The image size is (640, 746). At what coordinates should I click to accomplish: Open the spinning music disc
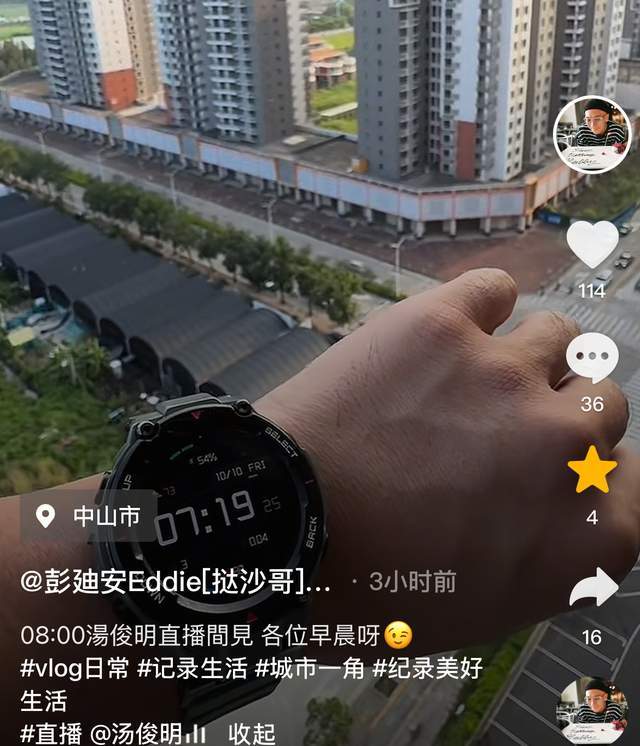[x=592, y=710]
